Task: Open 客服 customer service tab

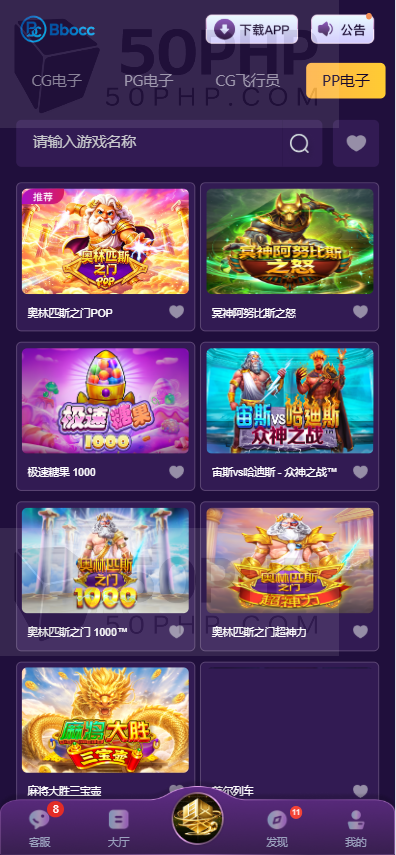Action: pos(40,827)
